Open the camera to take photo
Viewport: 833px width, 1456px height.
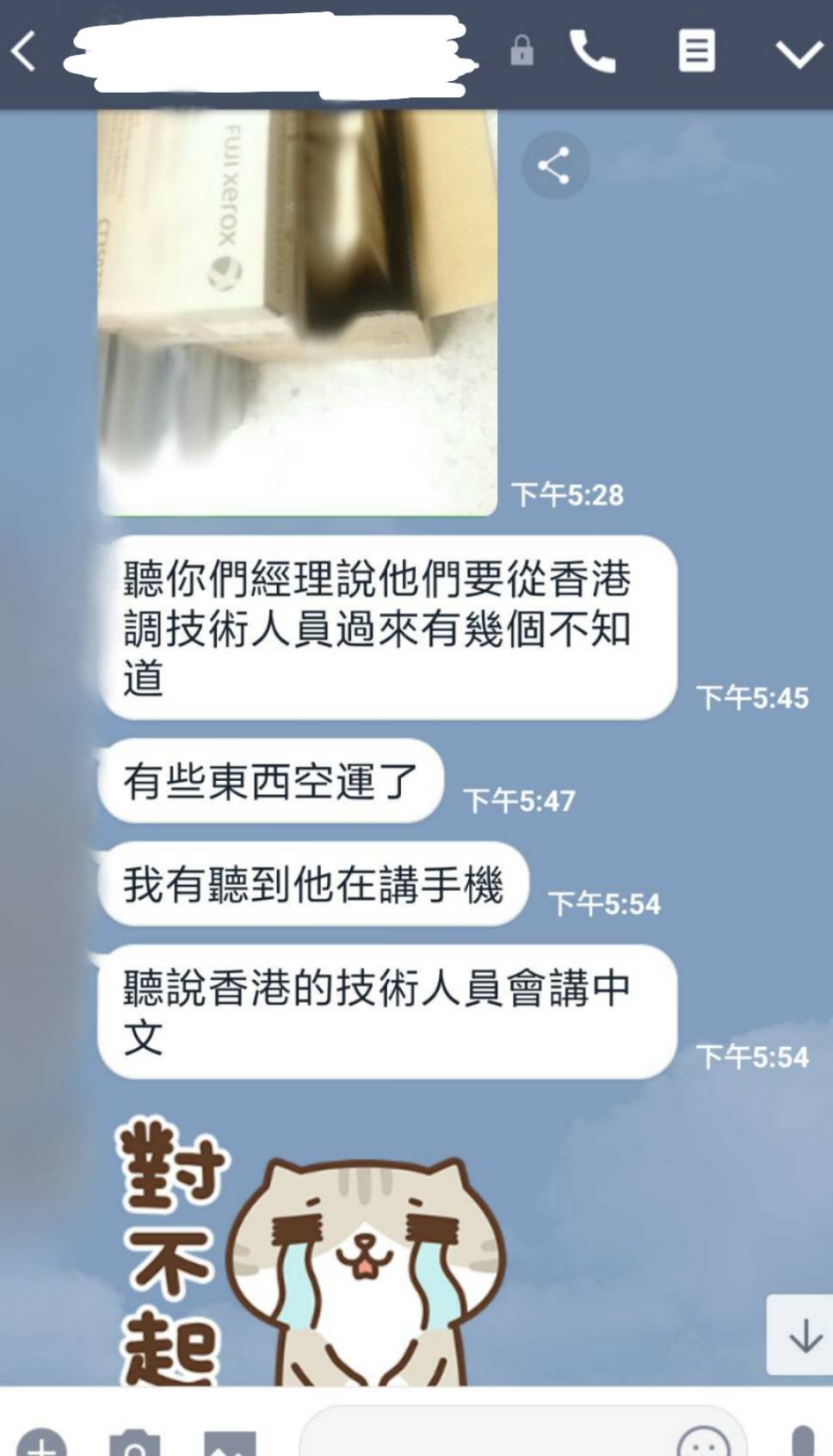click(135, 1443)
